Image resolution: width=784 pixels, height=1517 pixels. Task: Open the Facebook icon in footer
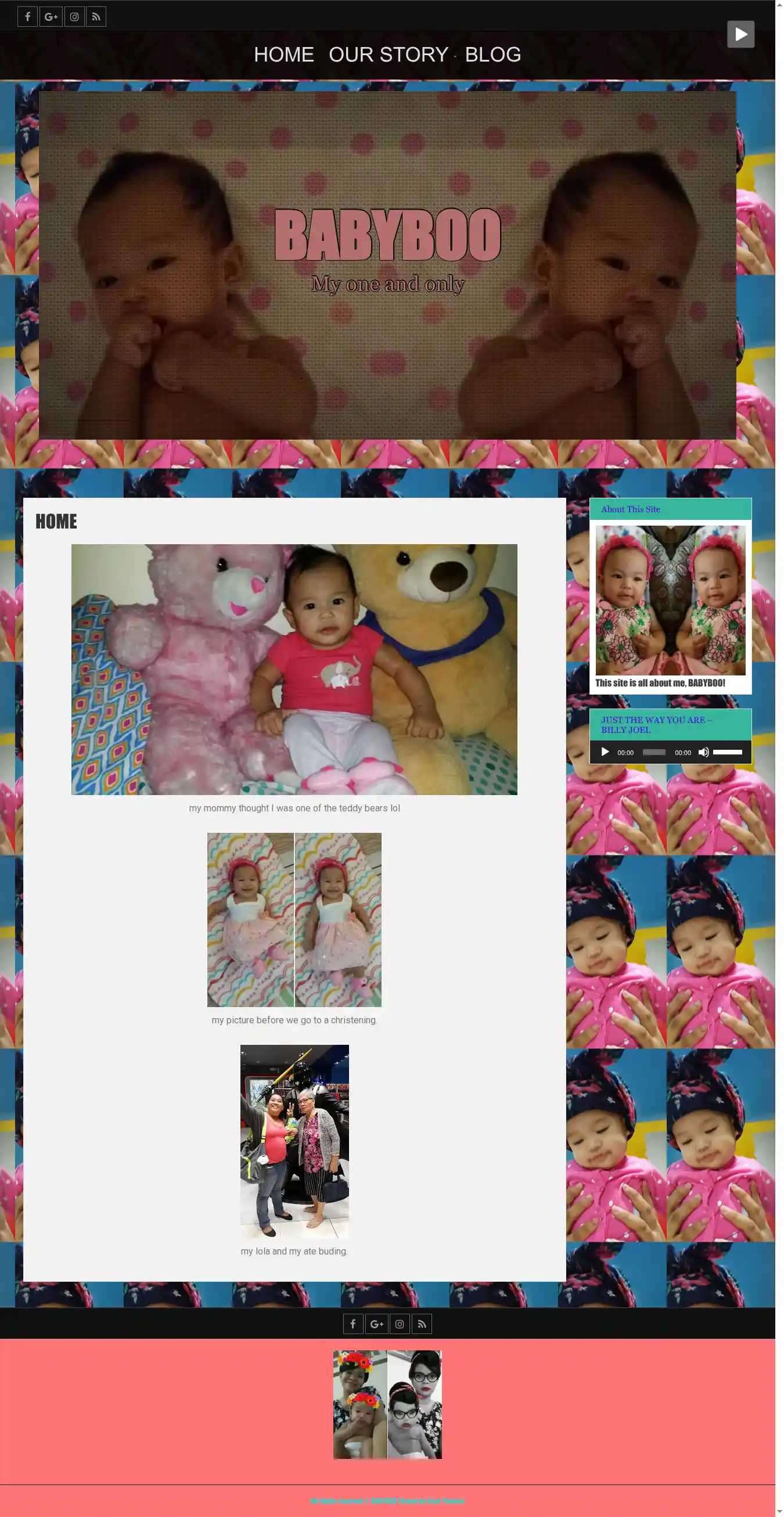click(x=353, y=1324)
